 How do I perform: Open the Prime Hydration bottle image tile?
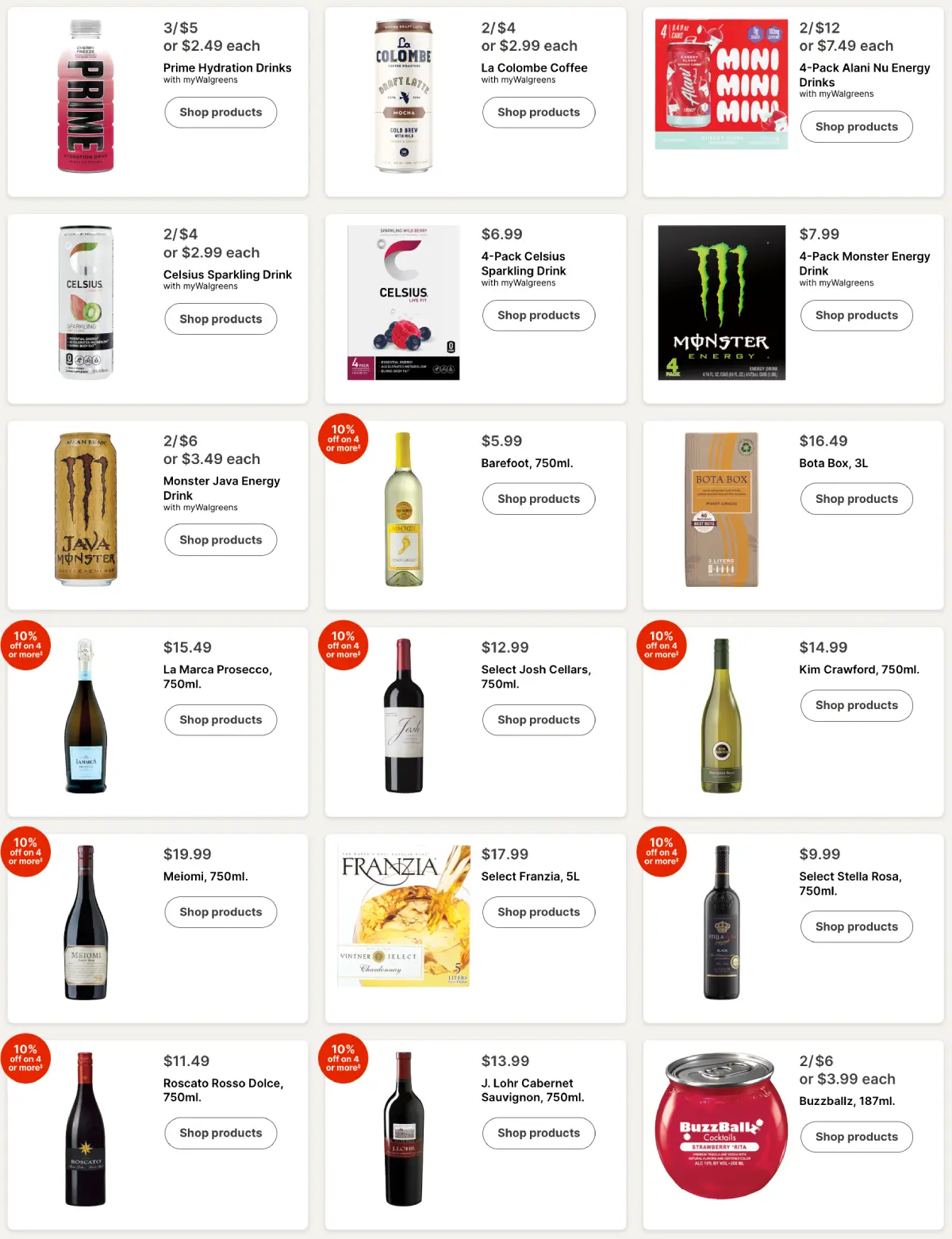coord(86,97)
